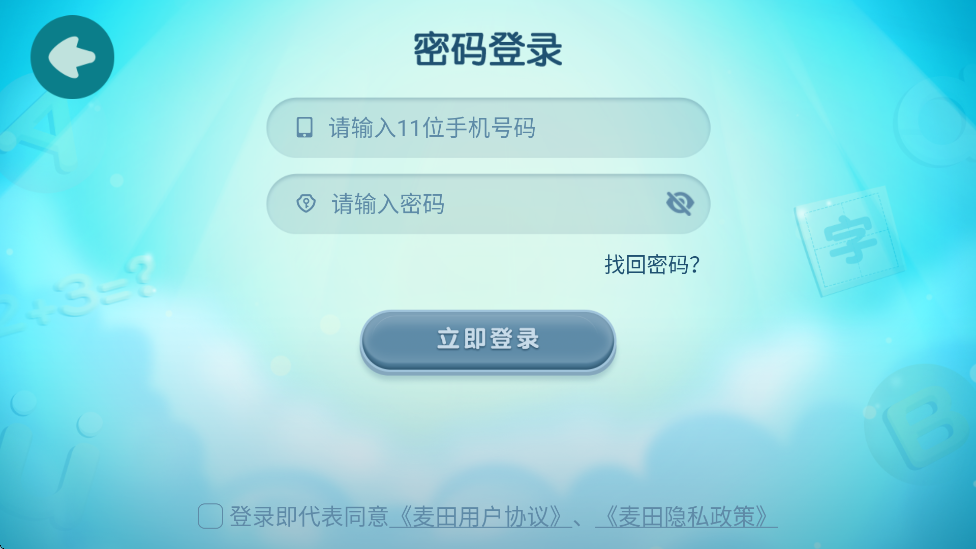Tap the 立即登录 button
The width and height of the screenshot is (976, 549).
[488, 339]
